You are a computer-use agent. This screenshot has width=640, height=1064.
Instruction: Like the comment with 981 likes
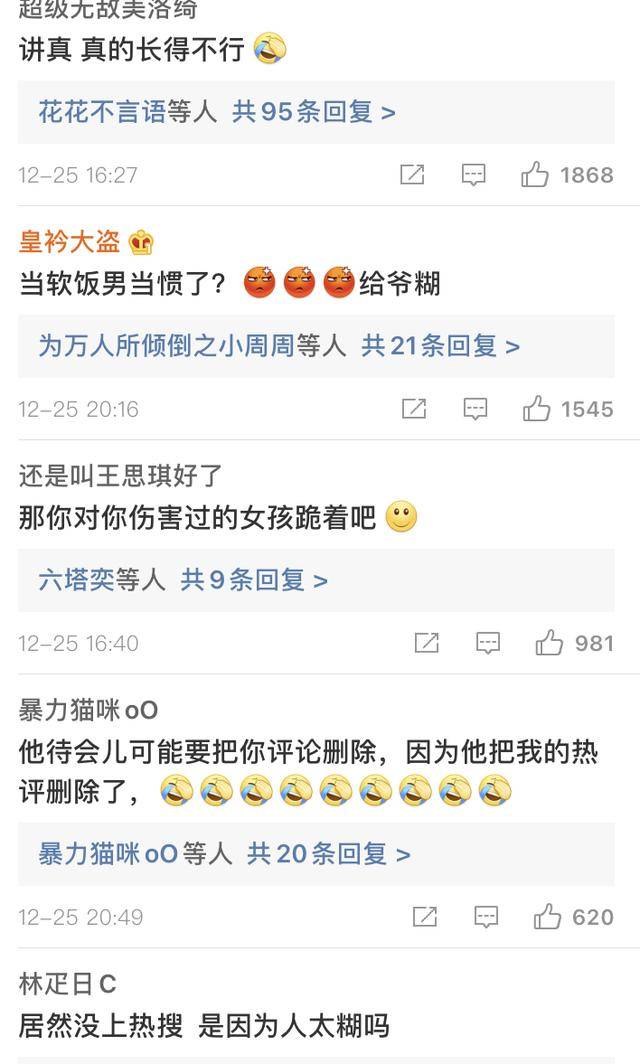(x=549, y=643)
